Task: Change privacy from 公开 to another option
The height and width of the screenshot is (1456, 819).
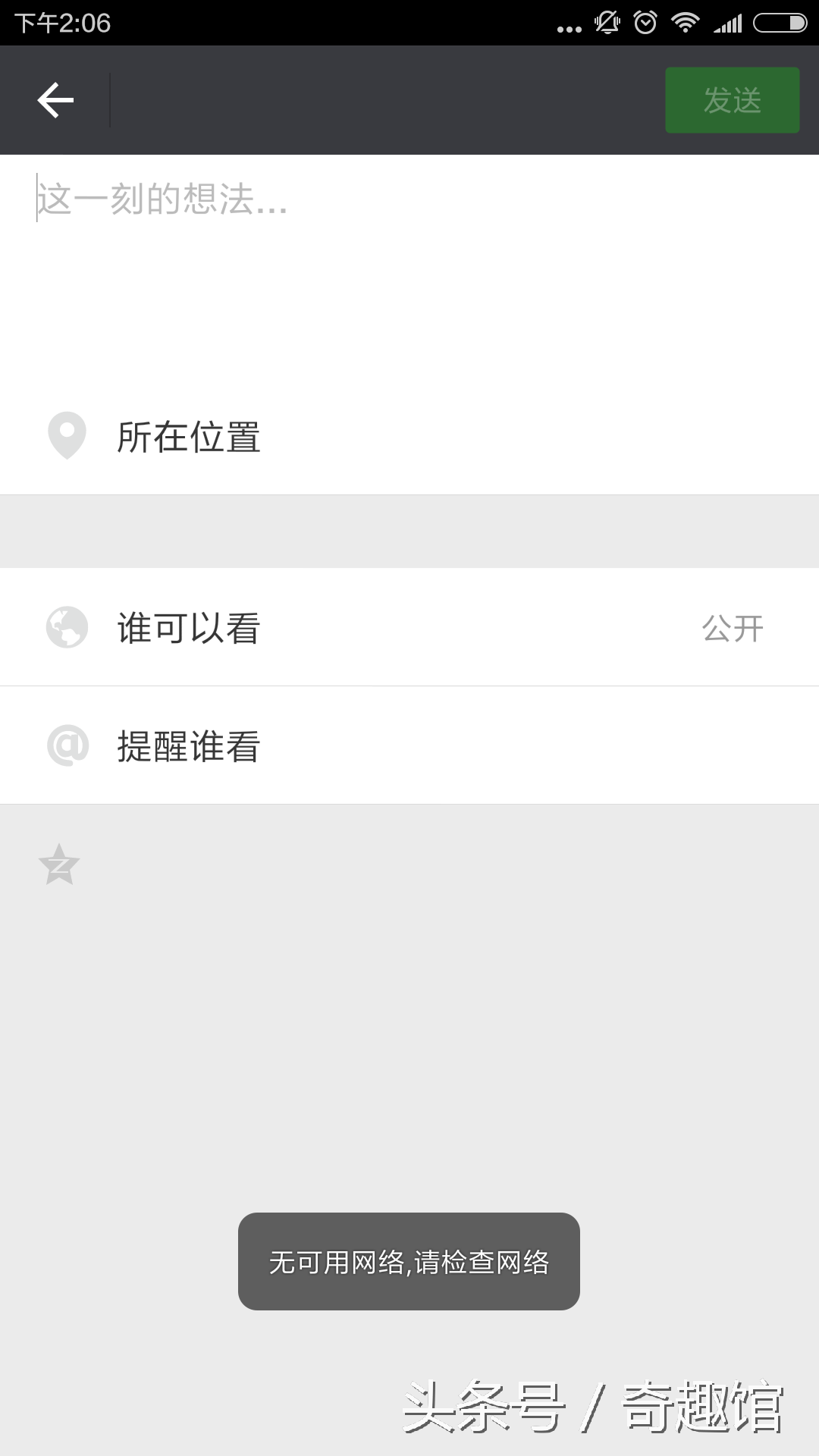Action: (x=733, y=627)
